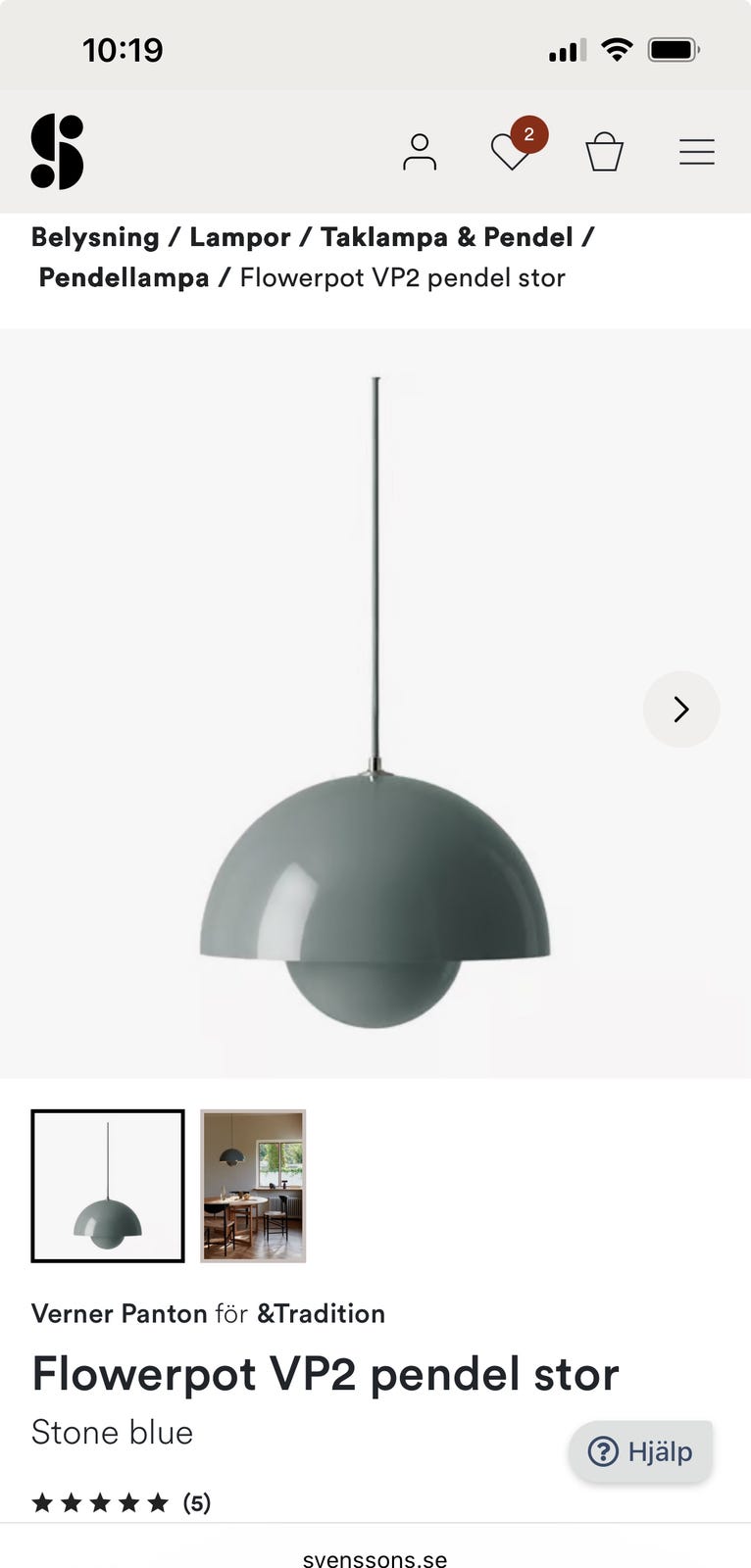751x1568 pixels.
Task: Open the hamburger navigation menu
Action: (x=697, y=152)
